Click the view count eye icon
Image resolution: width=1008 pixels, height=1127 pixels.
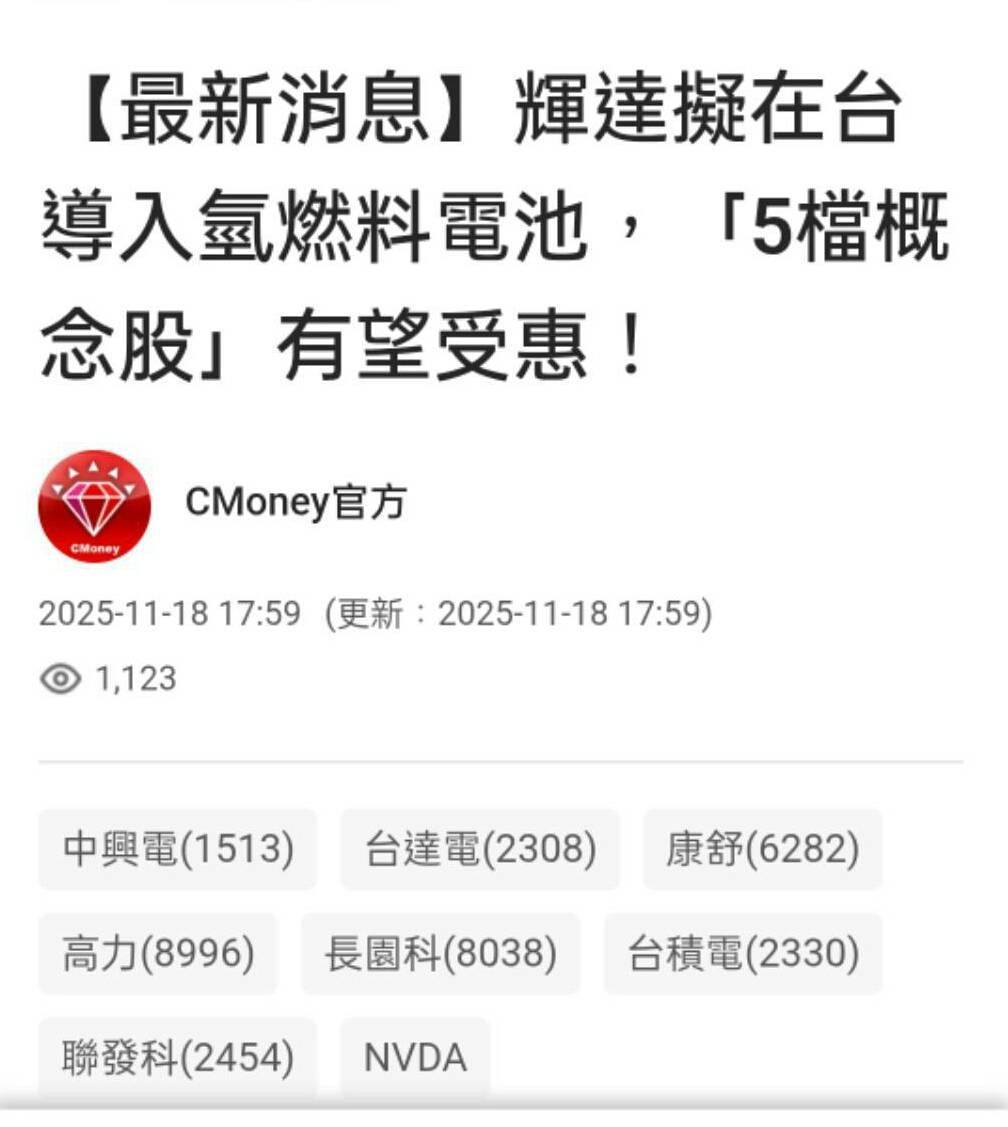63,678
